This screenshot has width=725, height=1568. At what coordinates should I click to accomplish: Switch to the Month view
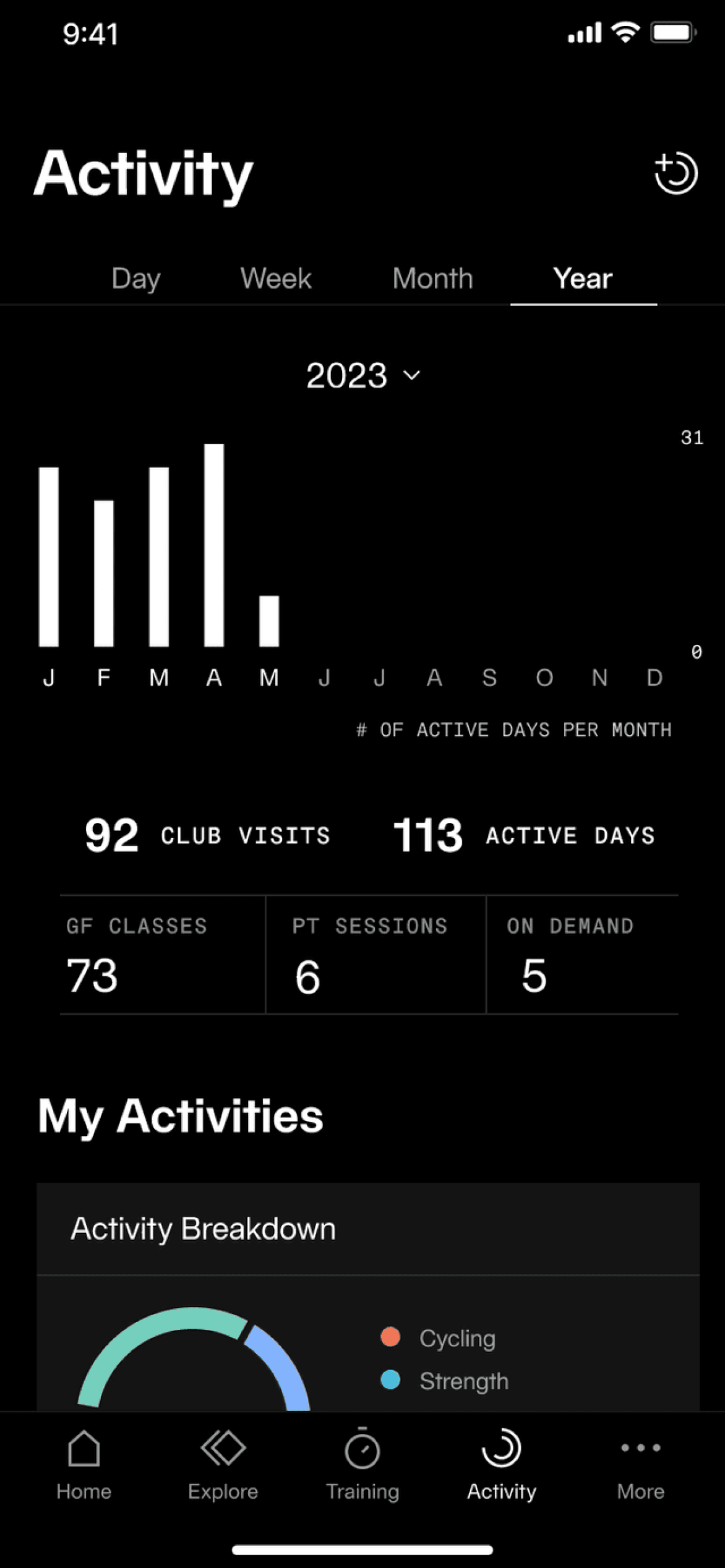[x=432, y=278]
